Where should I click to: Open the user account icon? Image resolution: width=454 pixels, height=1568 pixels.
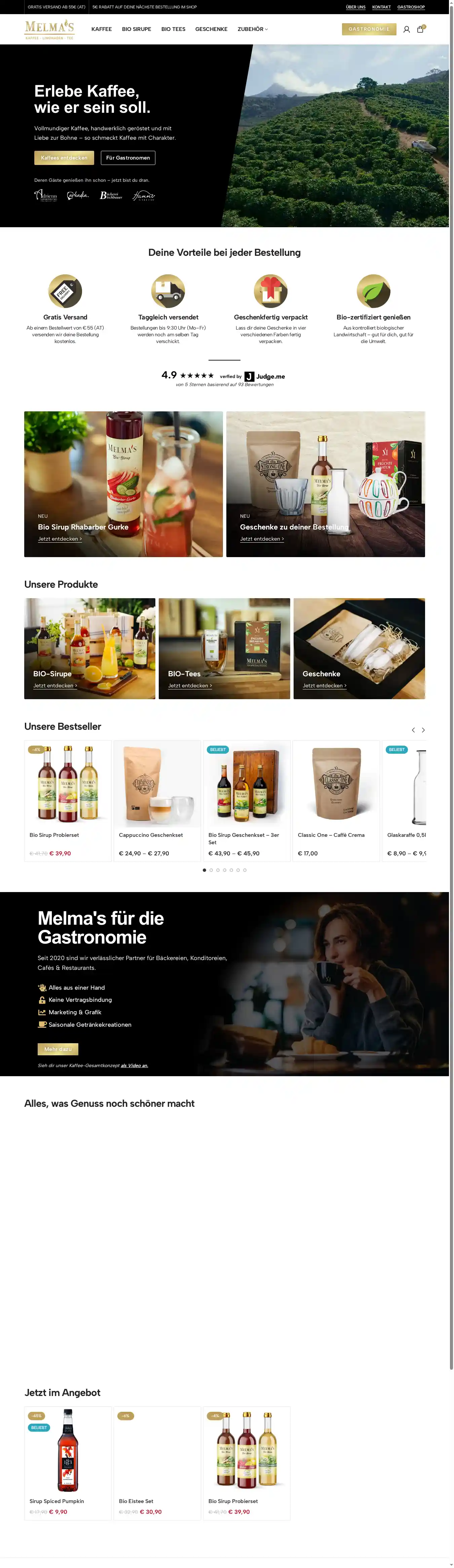(407, 29)
